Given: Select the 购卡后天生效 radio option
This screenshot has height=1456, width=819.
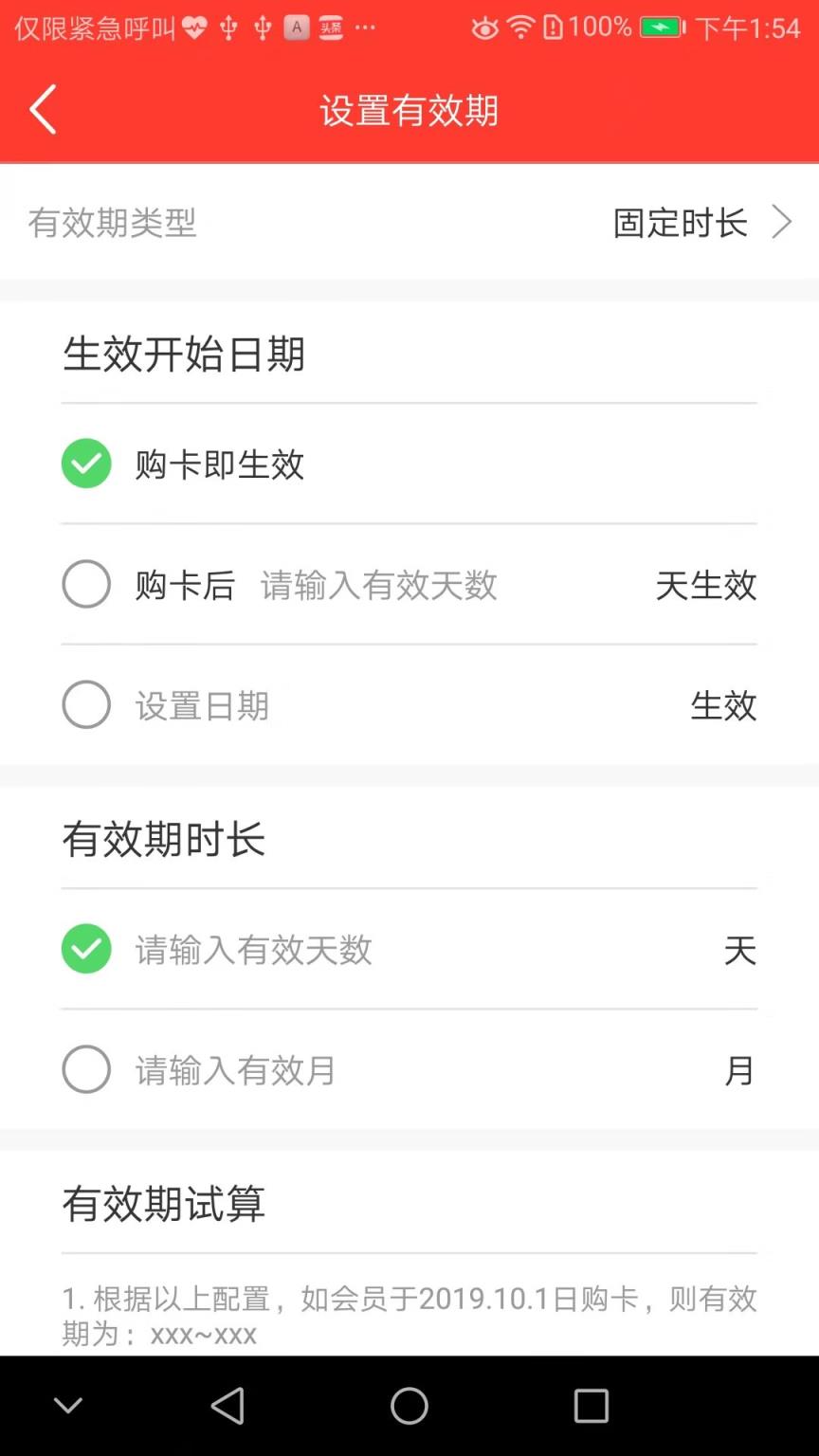Looking at the screenshot, I should click(86, 585).
